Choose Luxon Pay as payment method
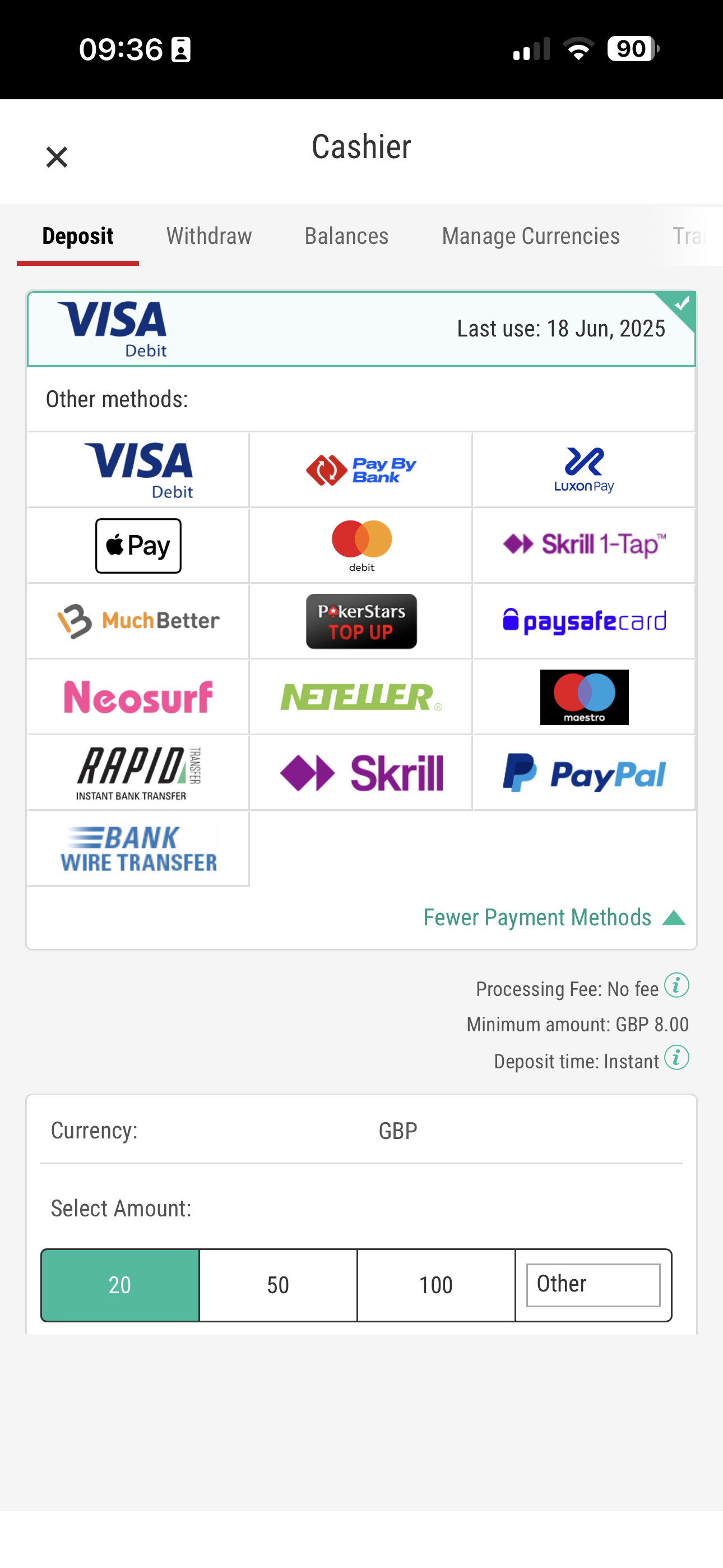Screen dimensions: 723x1568 (x=583, y=470)
